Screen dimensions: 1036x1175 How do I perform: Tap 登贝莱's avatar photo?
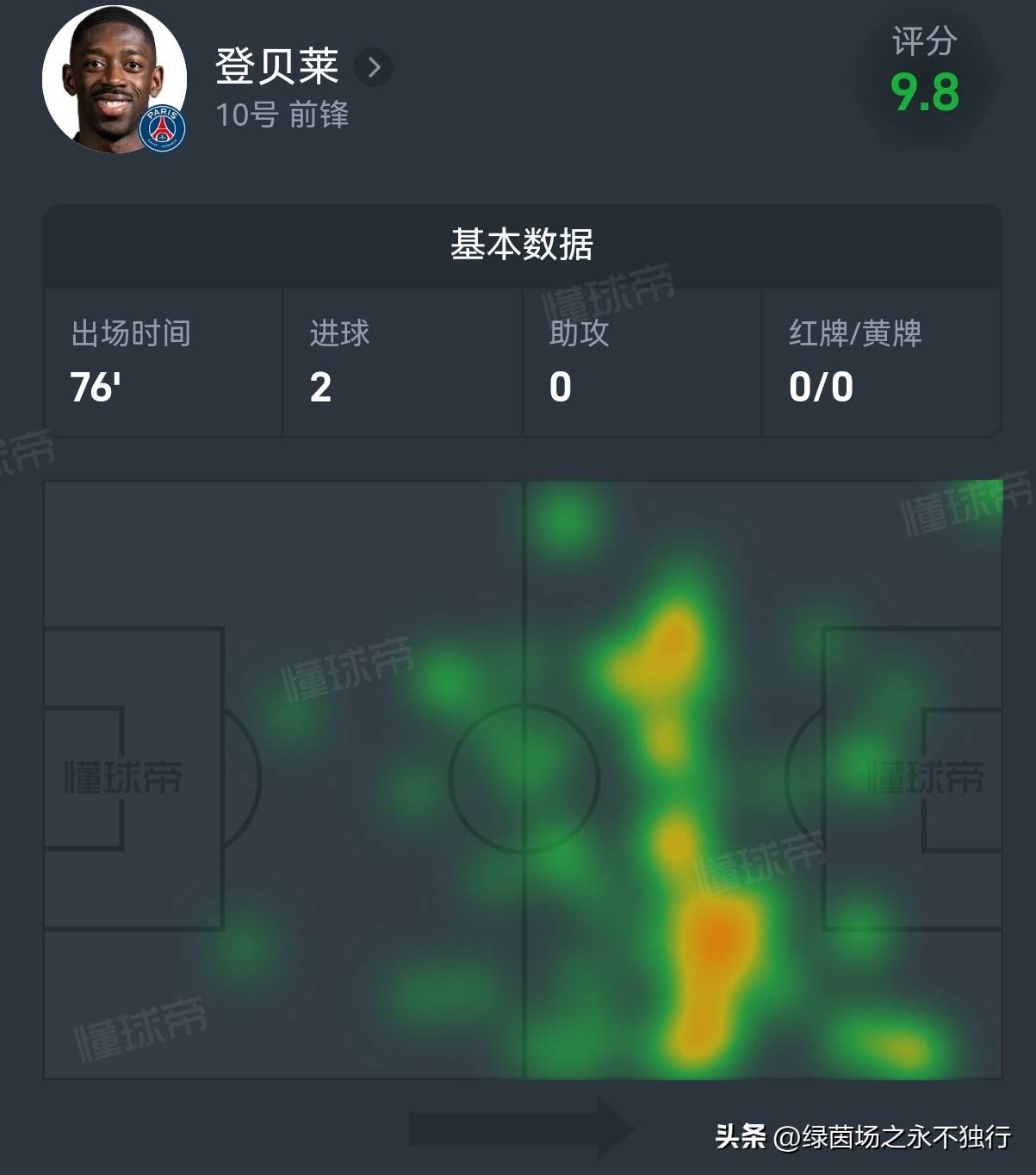point(115,80)
